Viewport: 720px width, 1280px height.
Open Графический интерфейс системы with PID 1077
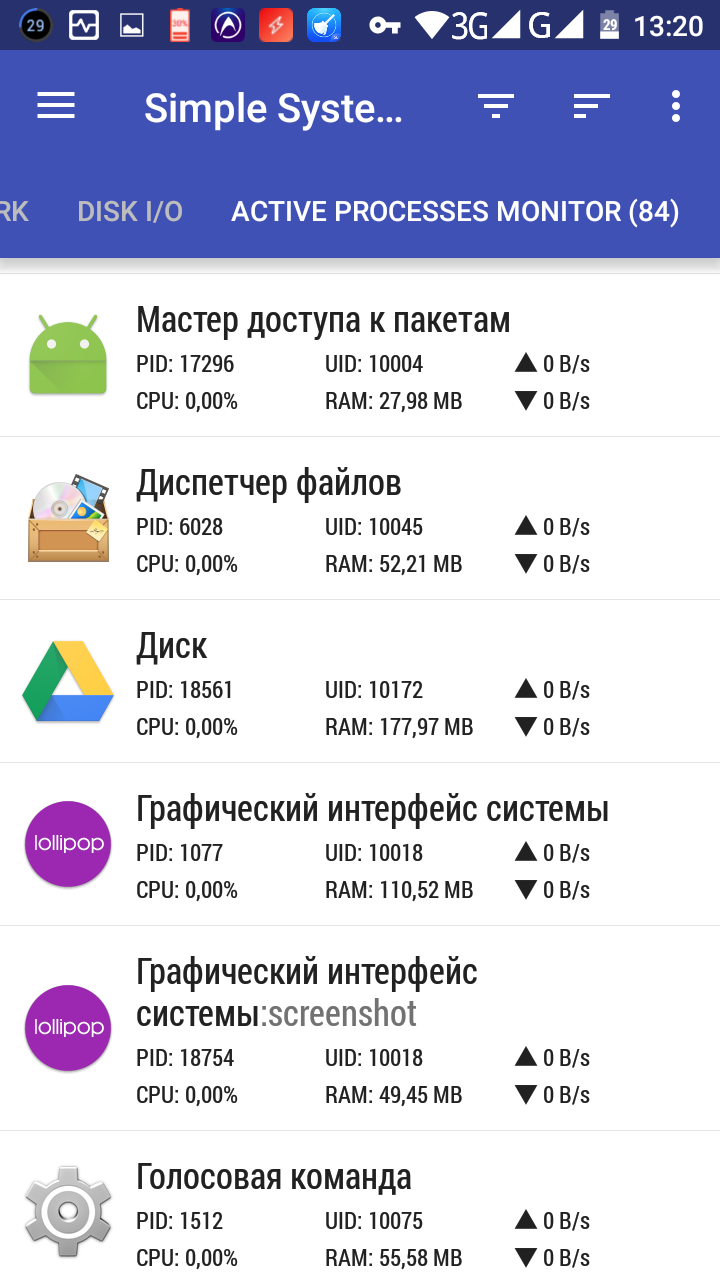tap(360, 846)
